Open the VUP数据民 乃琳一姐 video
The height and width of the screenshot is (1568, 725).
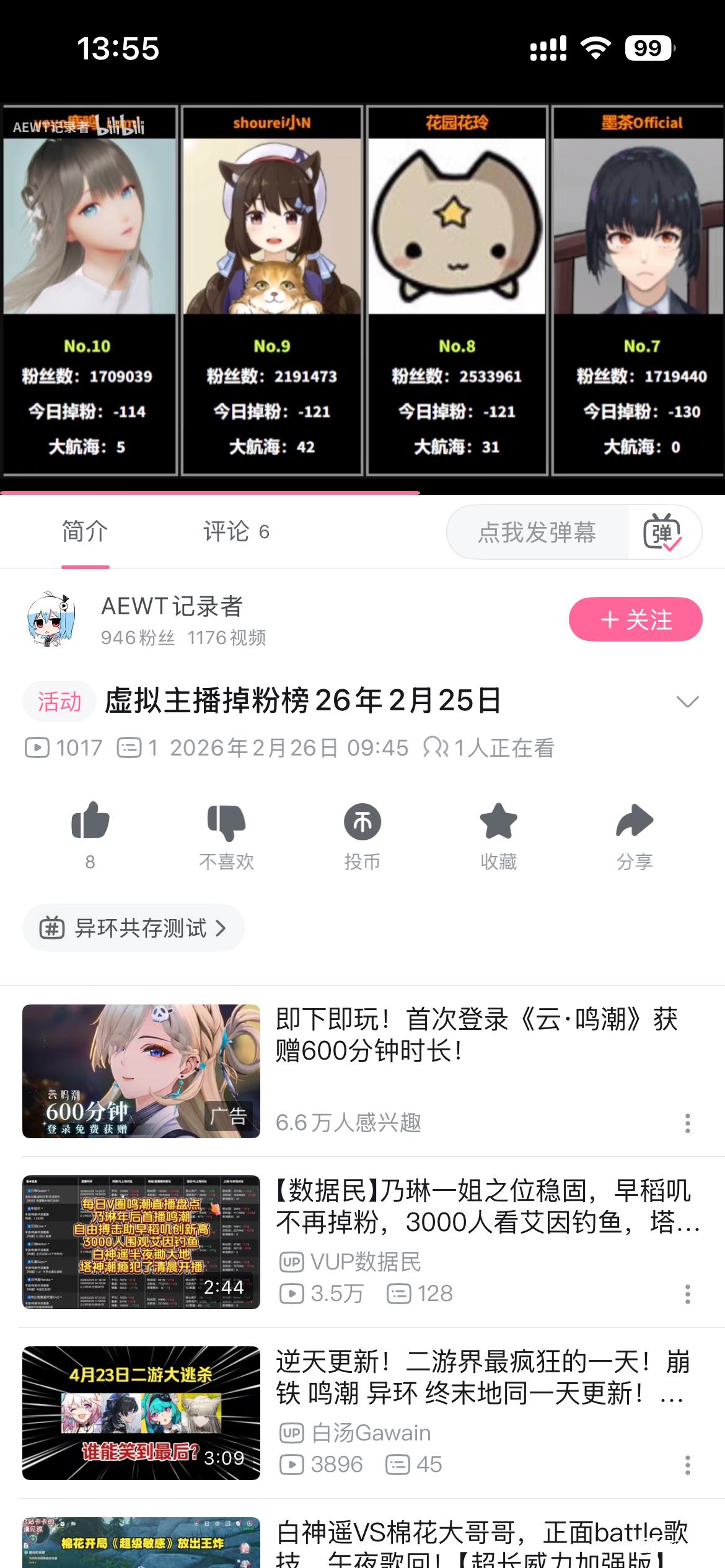(x=486, y=1207)
